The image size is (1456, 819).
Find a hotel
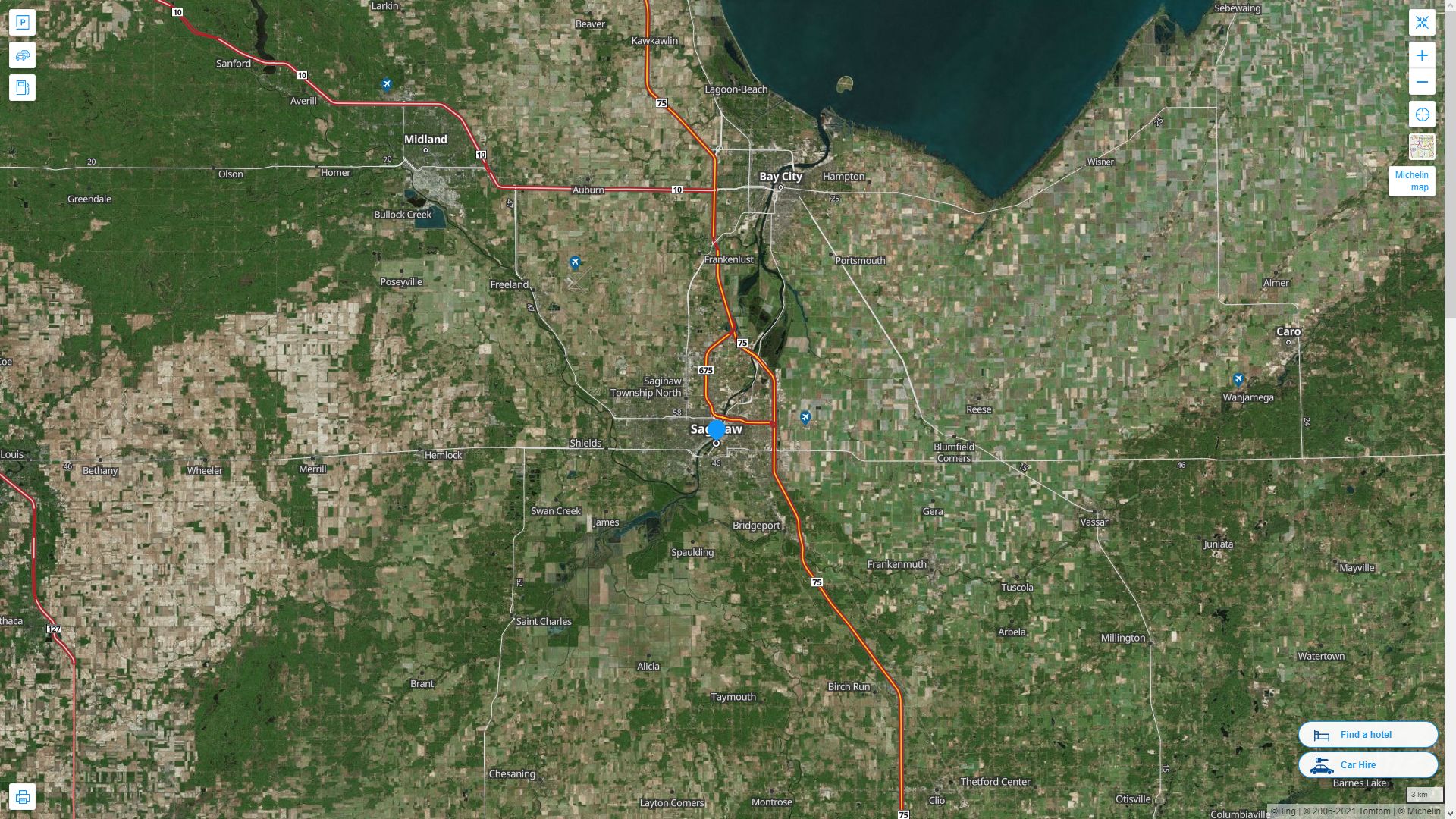pos(1367,735)
